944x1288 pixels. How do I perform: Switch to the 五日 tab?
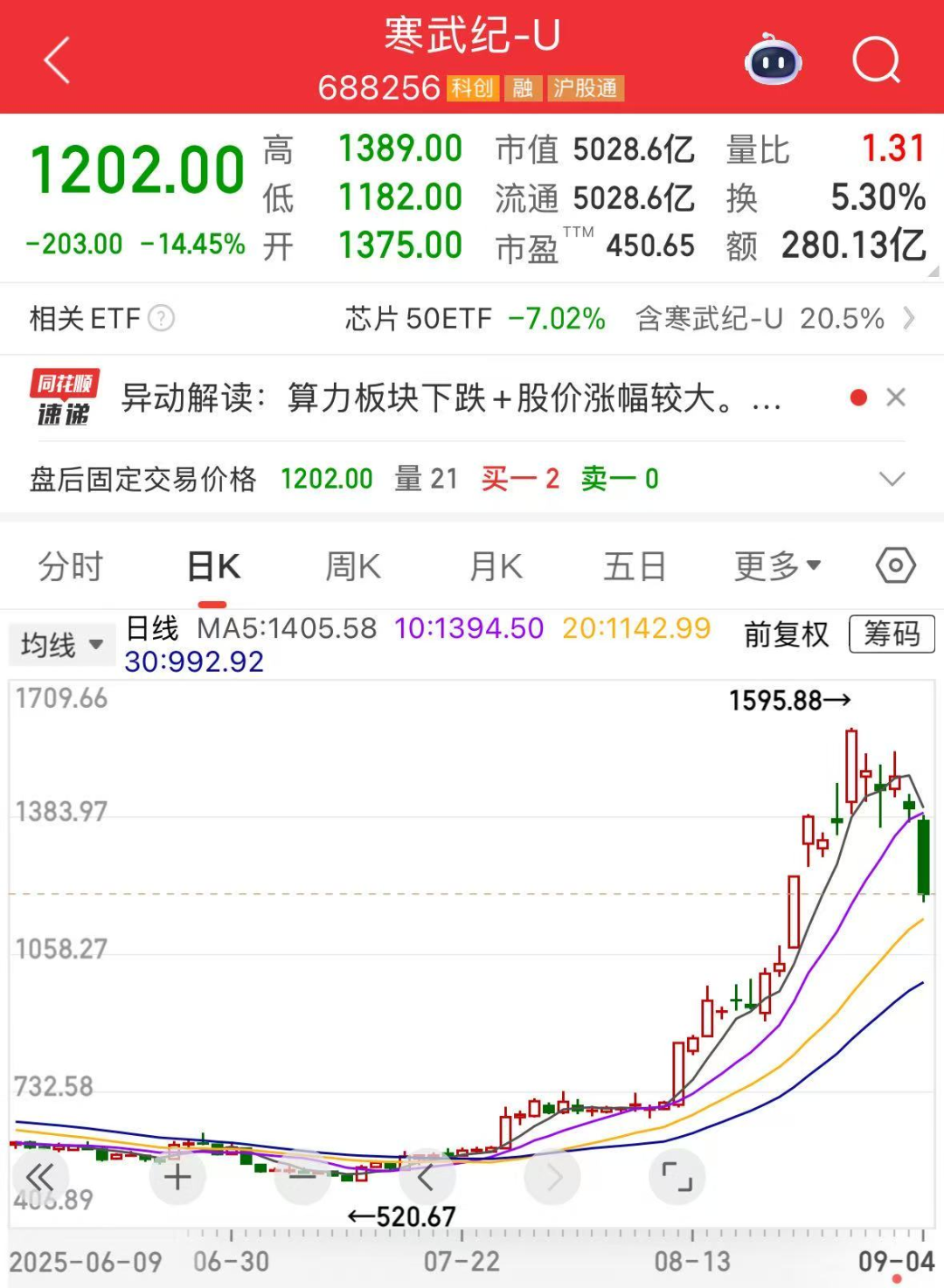635,567
